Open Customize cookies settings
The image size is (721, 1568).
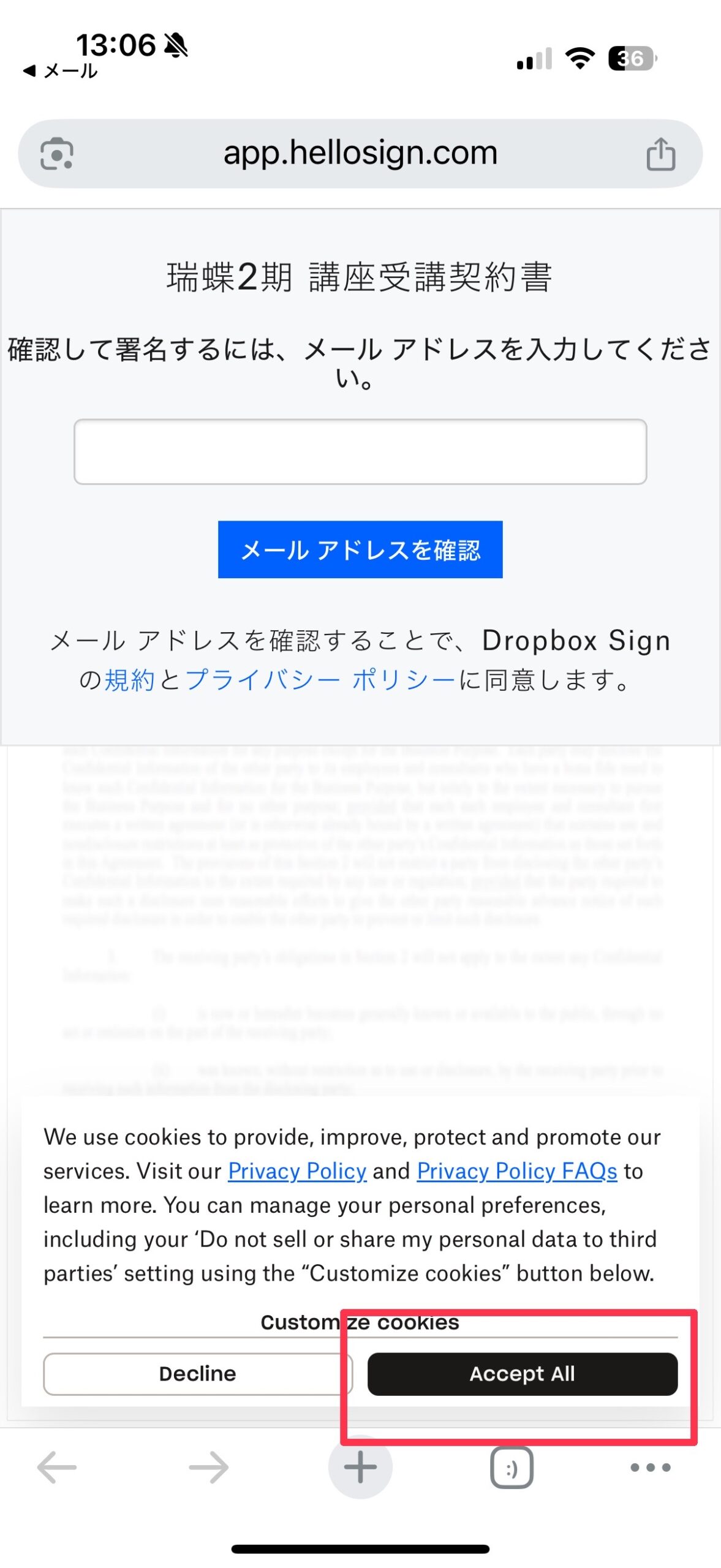[x=360, y=1322]
